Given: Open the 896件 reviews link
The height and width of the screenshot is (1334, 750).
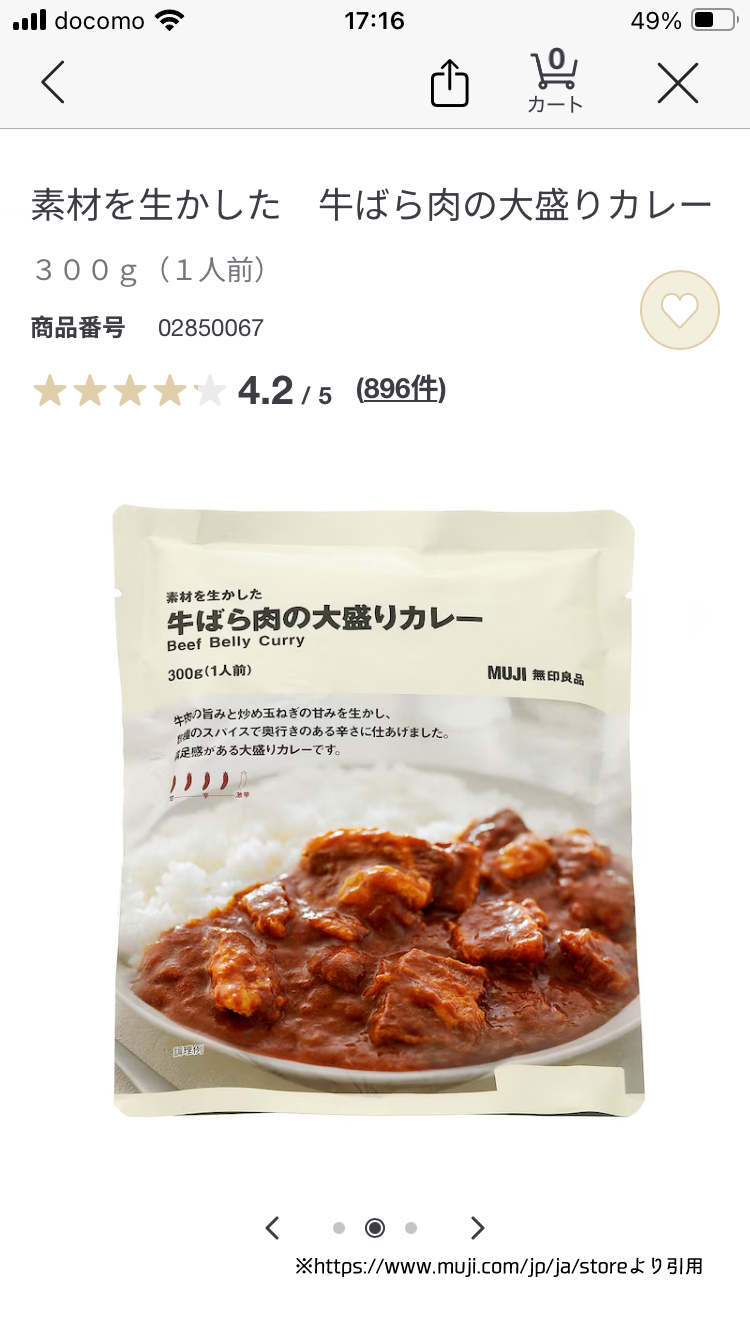Looking at the screenshot, I should coord(401,389).
